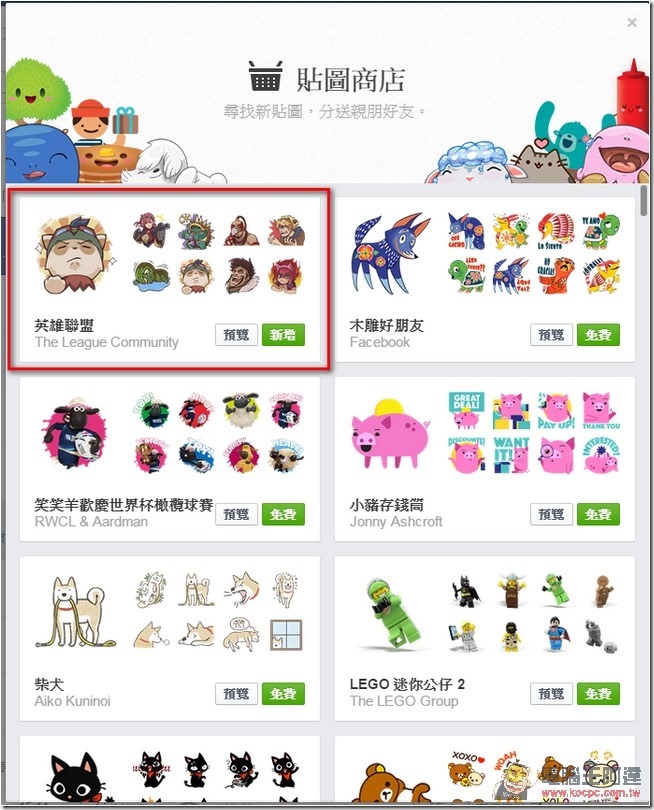Image resolution: width=654 pixels, height=810 pixels.
Task: Preview the 木雕好朋友 sticker pack
Action: click(551, 335)
